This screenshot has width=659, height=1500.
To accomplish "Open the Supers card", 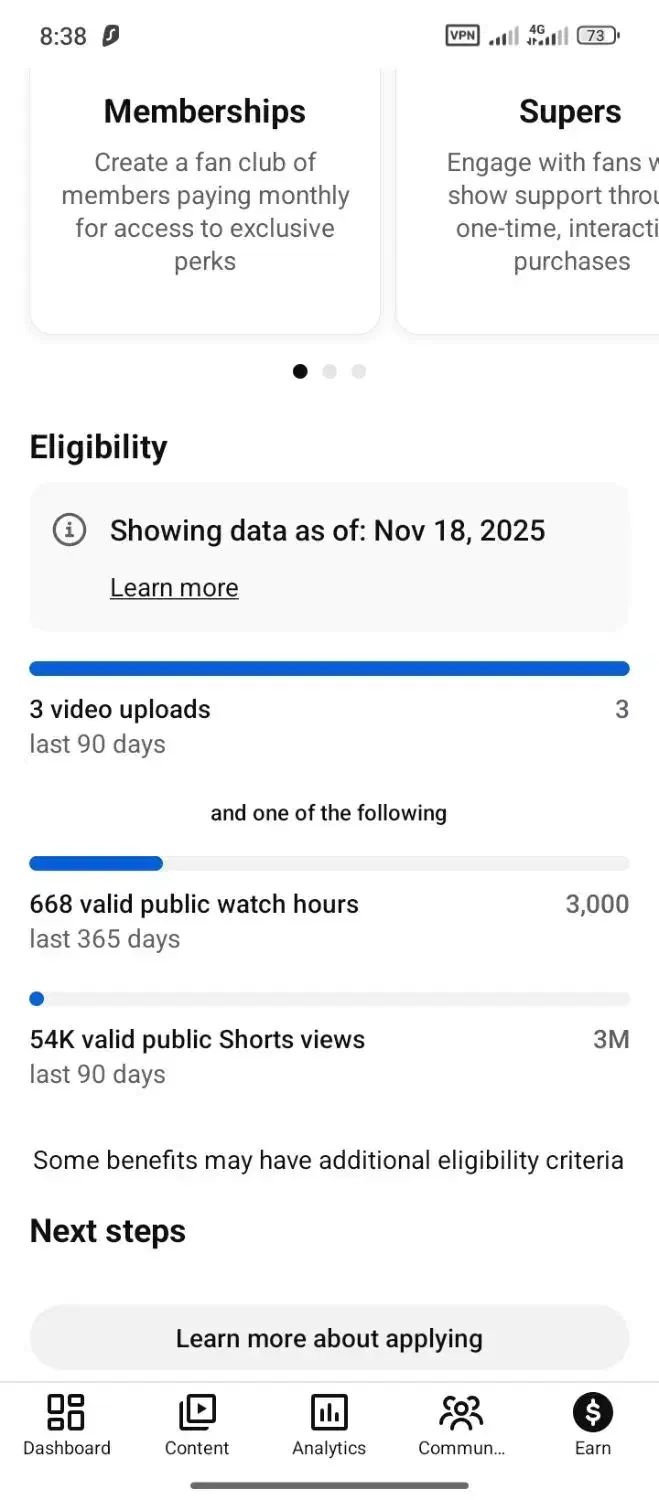I will click(528, 200).
